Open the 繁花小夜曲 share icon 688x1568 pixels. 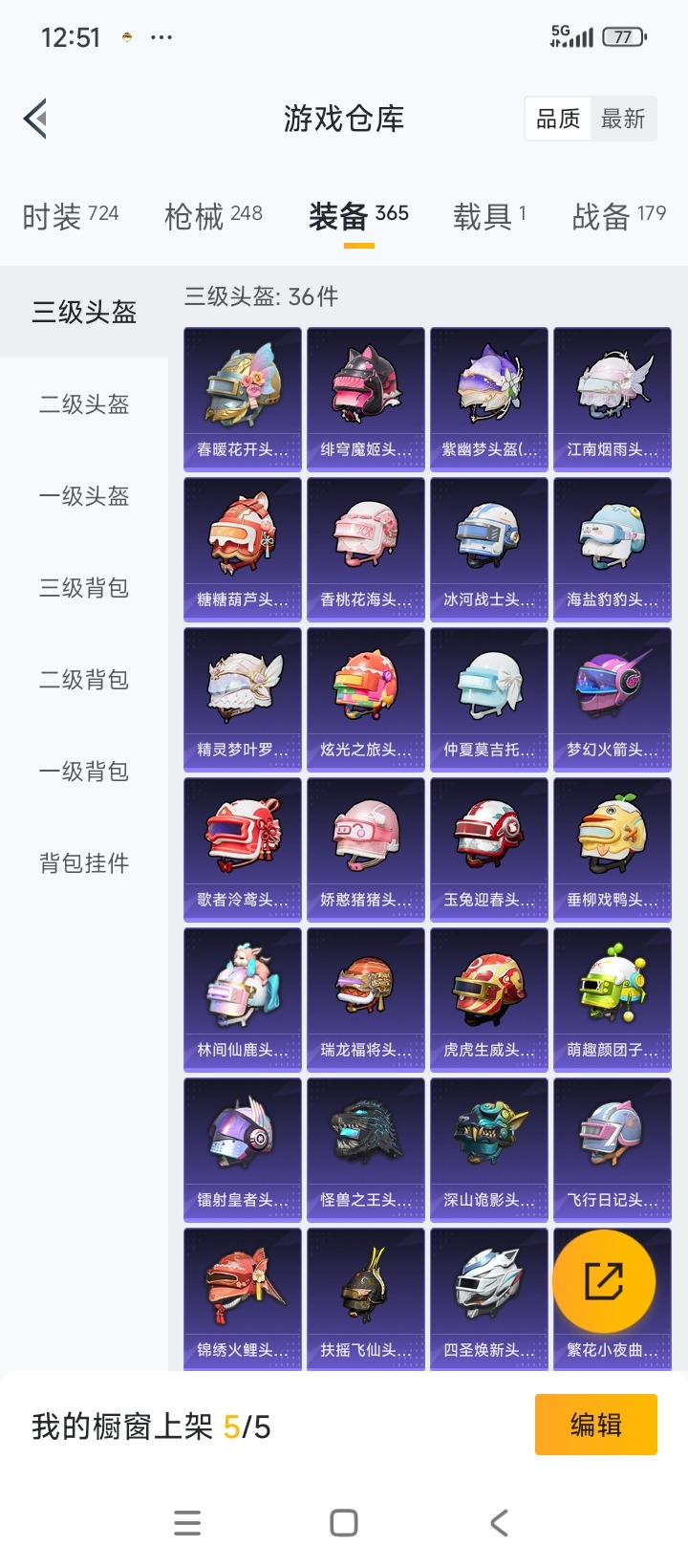pos(611,1281)
